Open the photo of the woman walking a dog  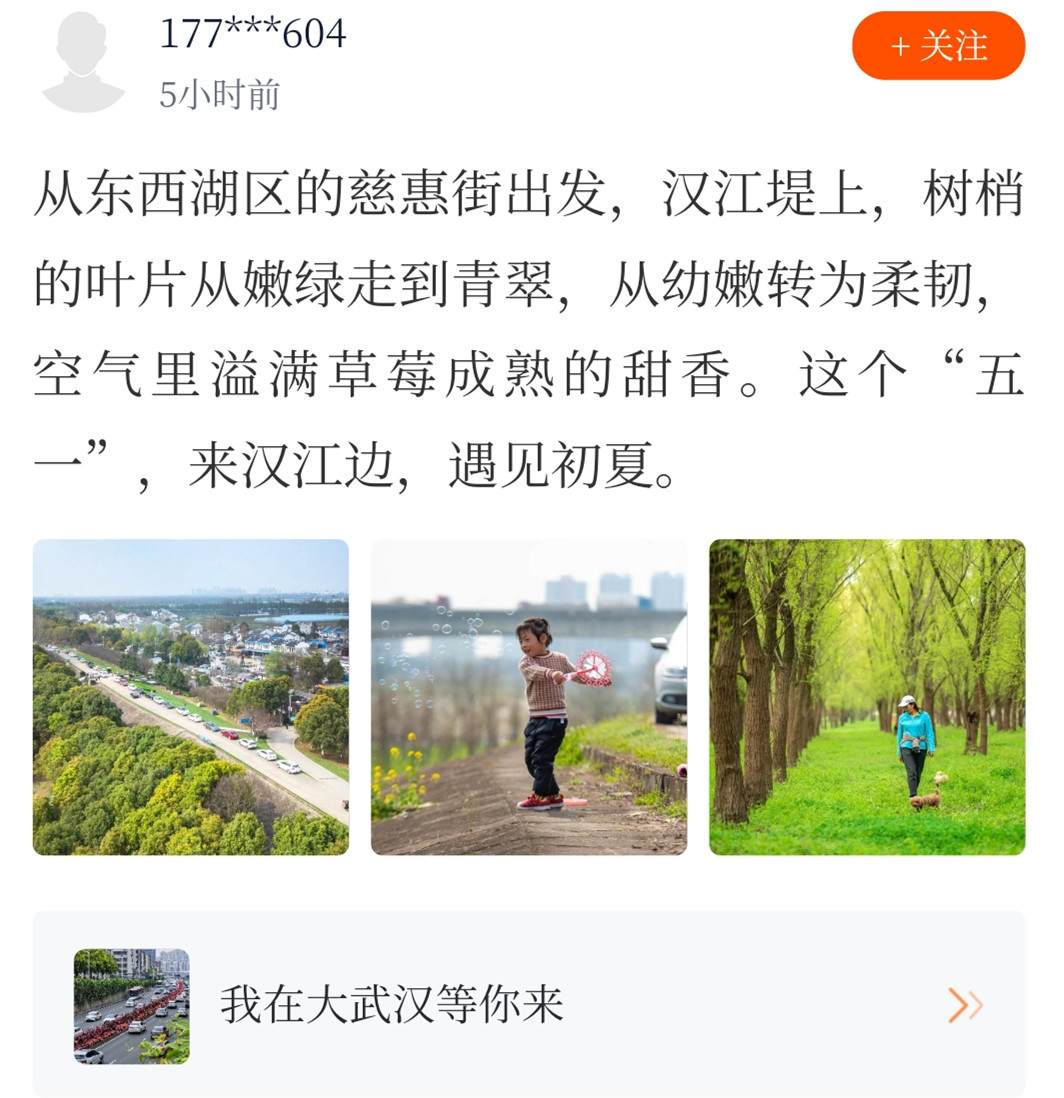(x=866, y=697)
